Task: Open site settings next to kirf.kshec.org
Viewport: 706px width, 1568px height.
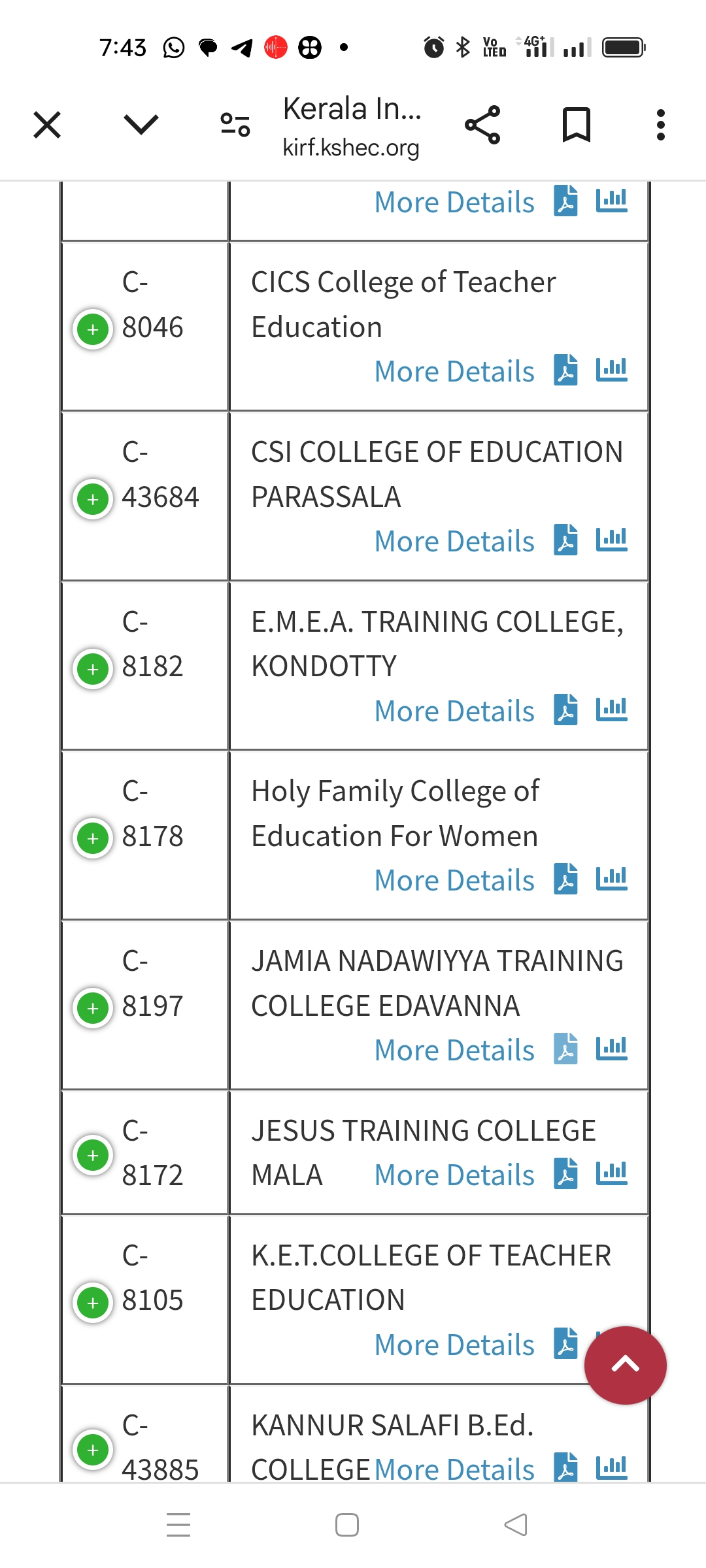Action: 235,124
